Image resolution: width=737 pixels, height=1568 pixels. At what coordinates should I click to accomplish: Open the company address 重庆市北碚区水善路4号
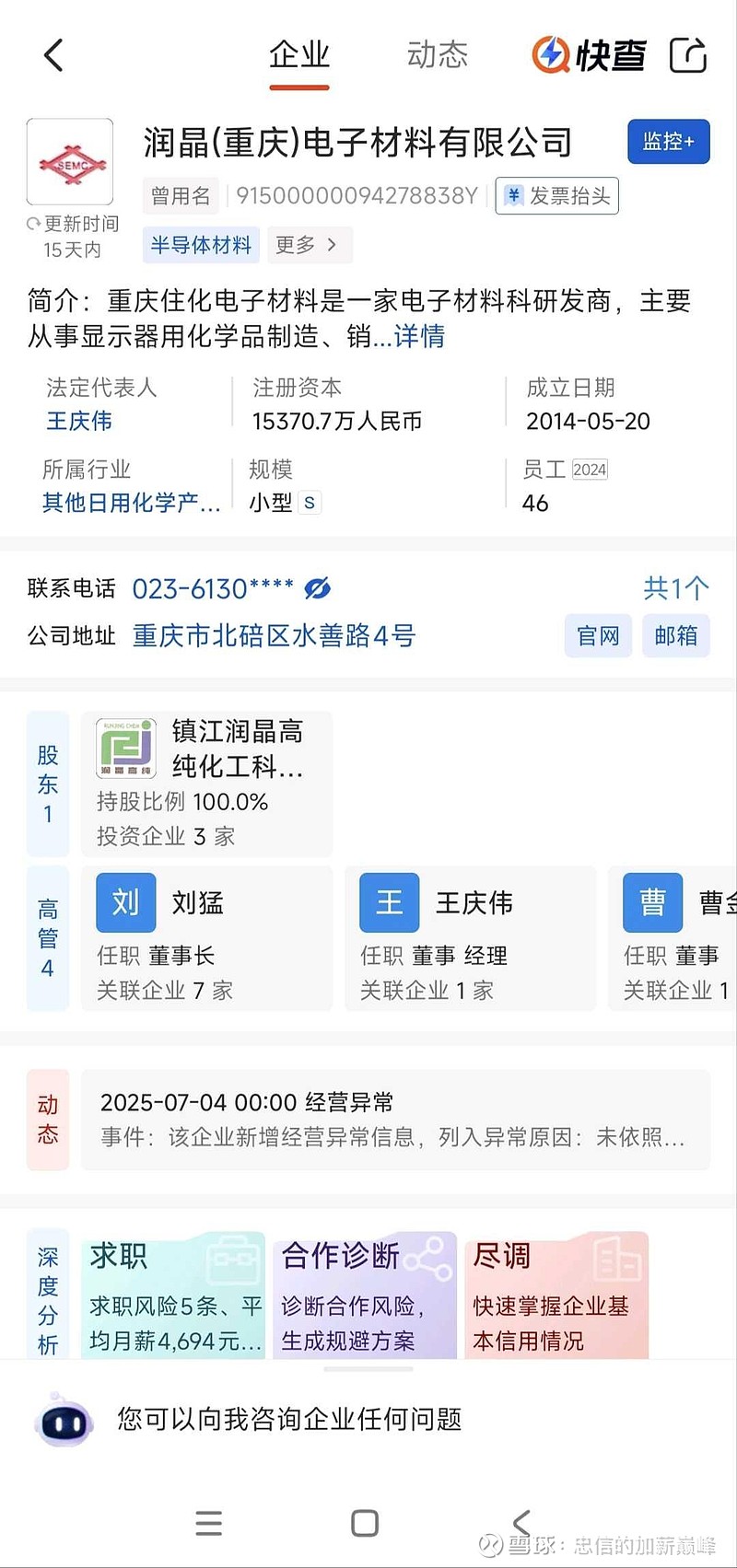click(x=275, y=636)
